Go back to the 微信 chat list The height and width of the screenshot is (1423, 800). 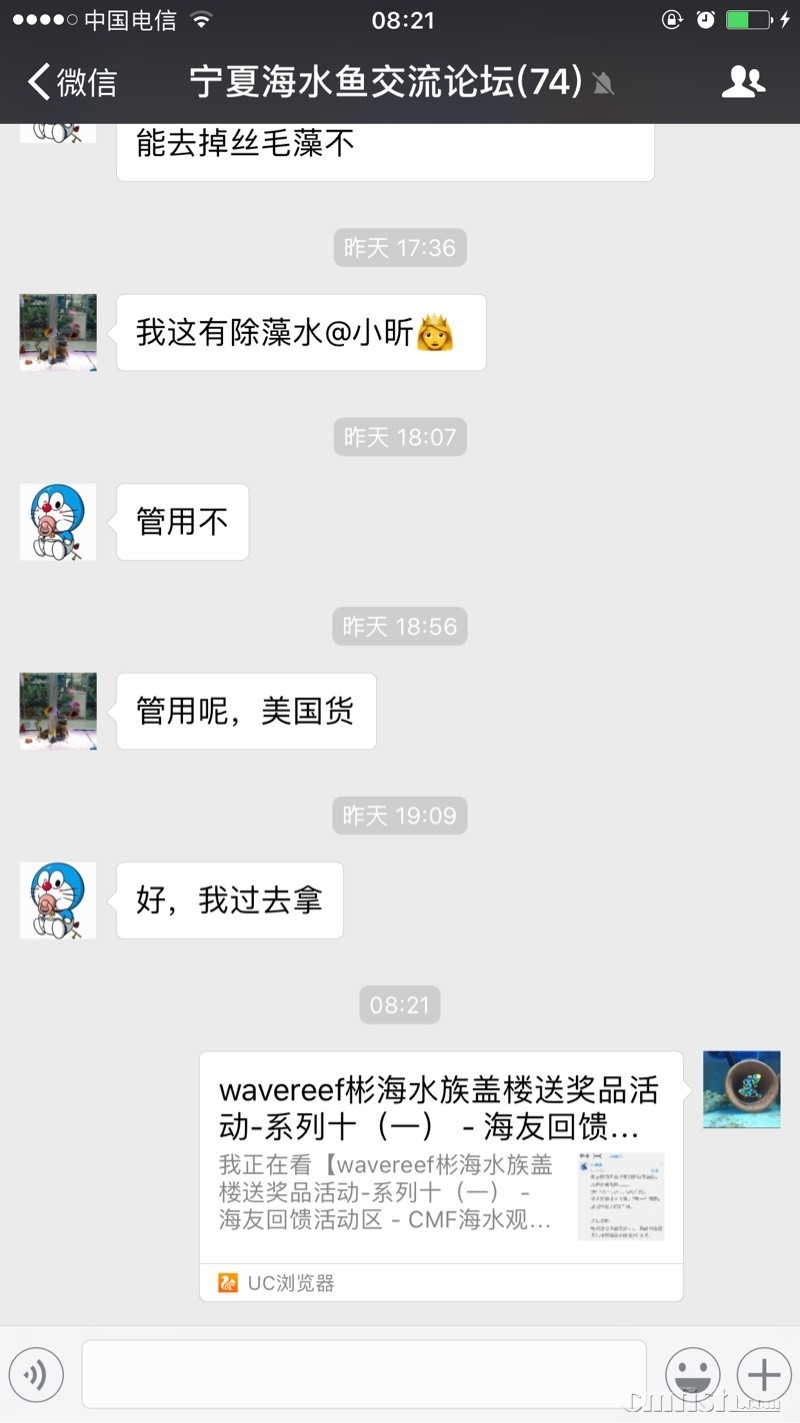coord(72,82)
